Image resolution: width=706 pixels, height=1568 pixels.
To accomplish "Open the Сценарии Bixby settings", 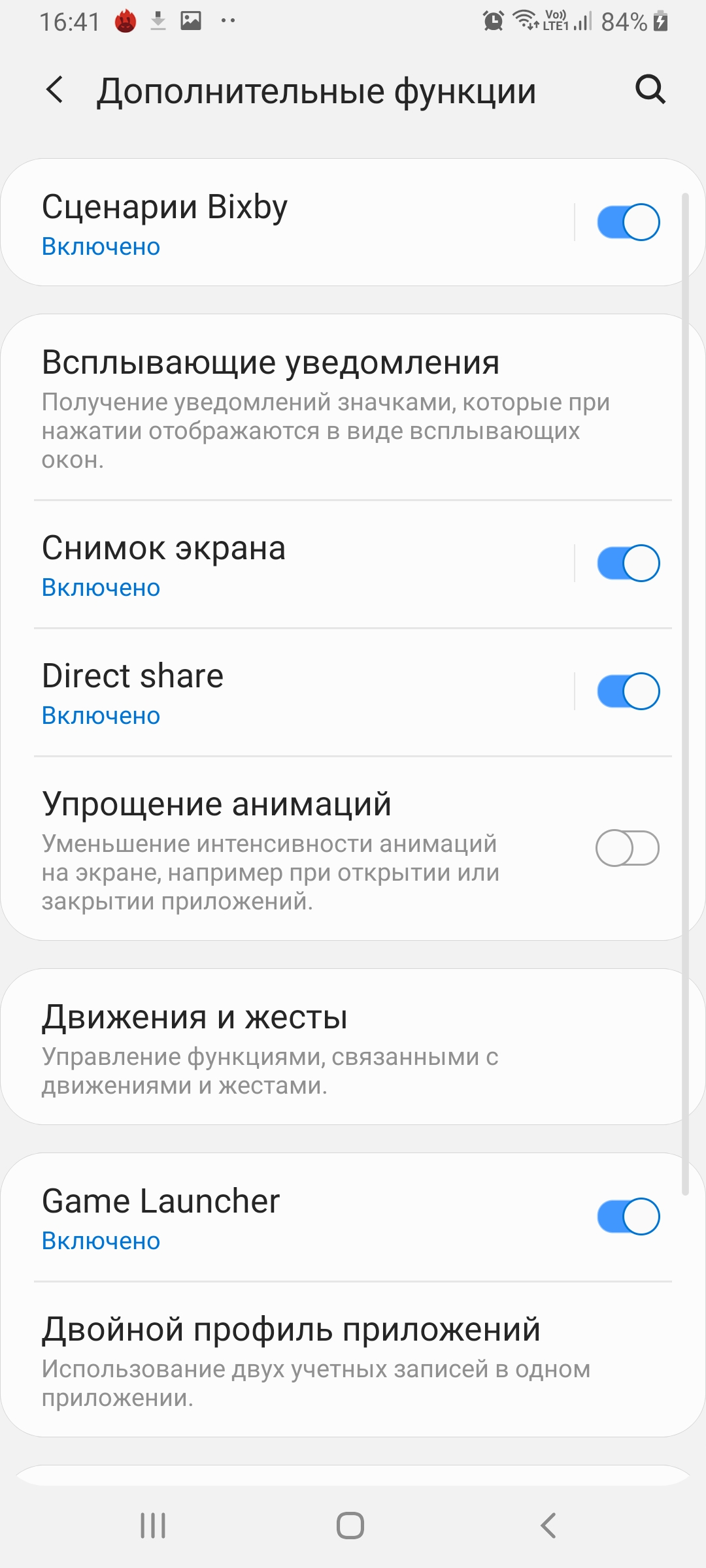I will (288, 222).
